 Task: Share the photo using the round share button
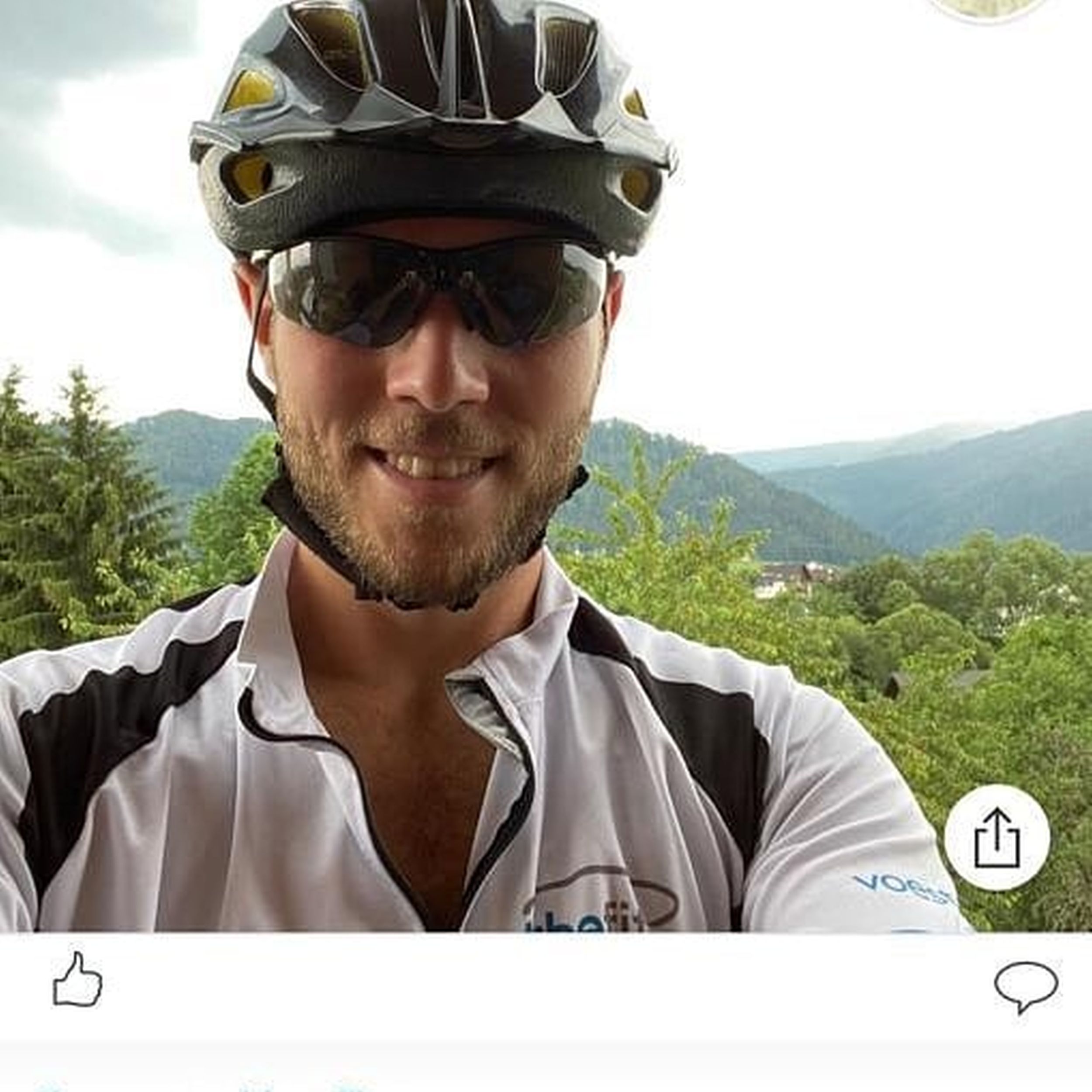point(997,838)
